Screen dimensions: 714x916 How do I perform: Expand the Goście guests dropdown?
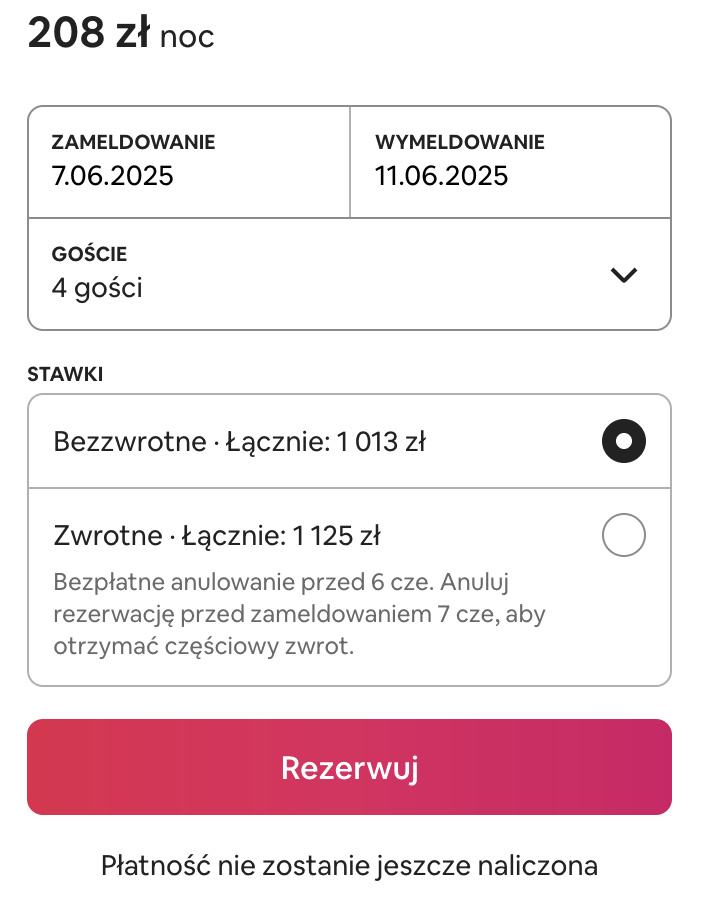pos(349,274)
